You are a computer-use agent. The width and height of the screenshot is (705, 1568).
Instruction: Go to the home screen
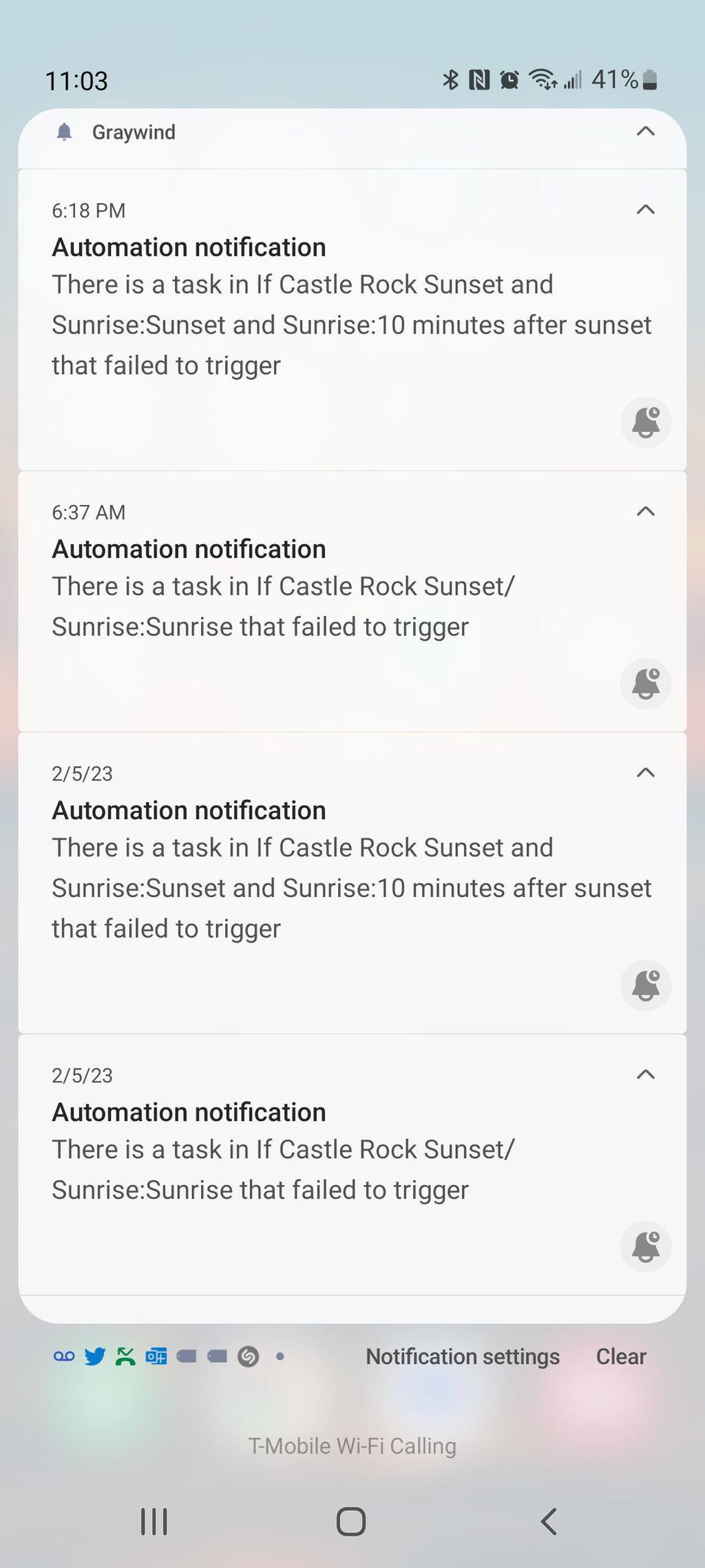[x=351, y=1521]
